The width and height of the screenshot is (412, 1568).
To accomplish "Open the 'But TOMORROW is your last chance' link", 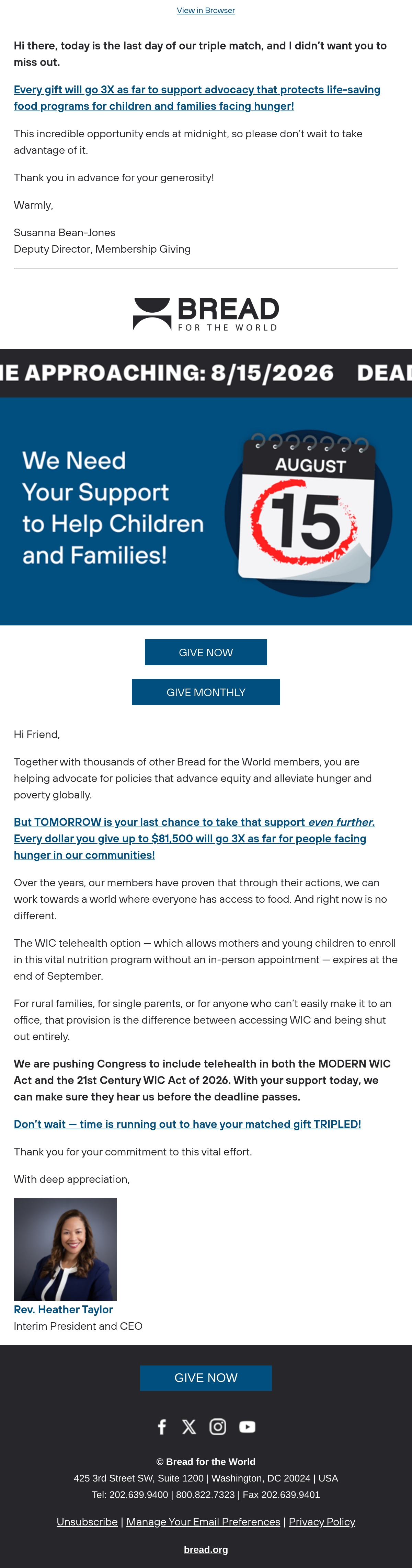I will tap(194, 838).
